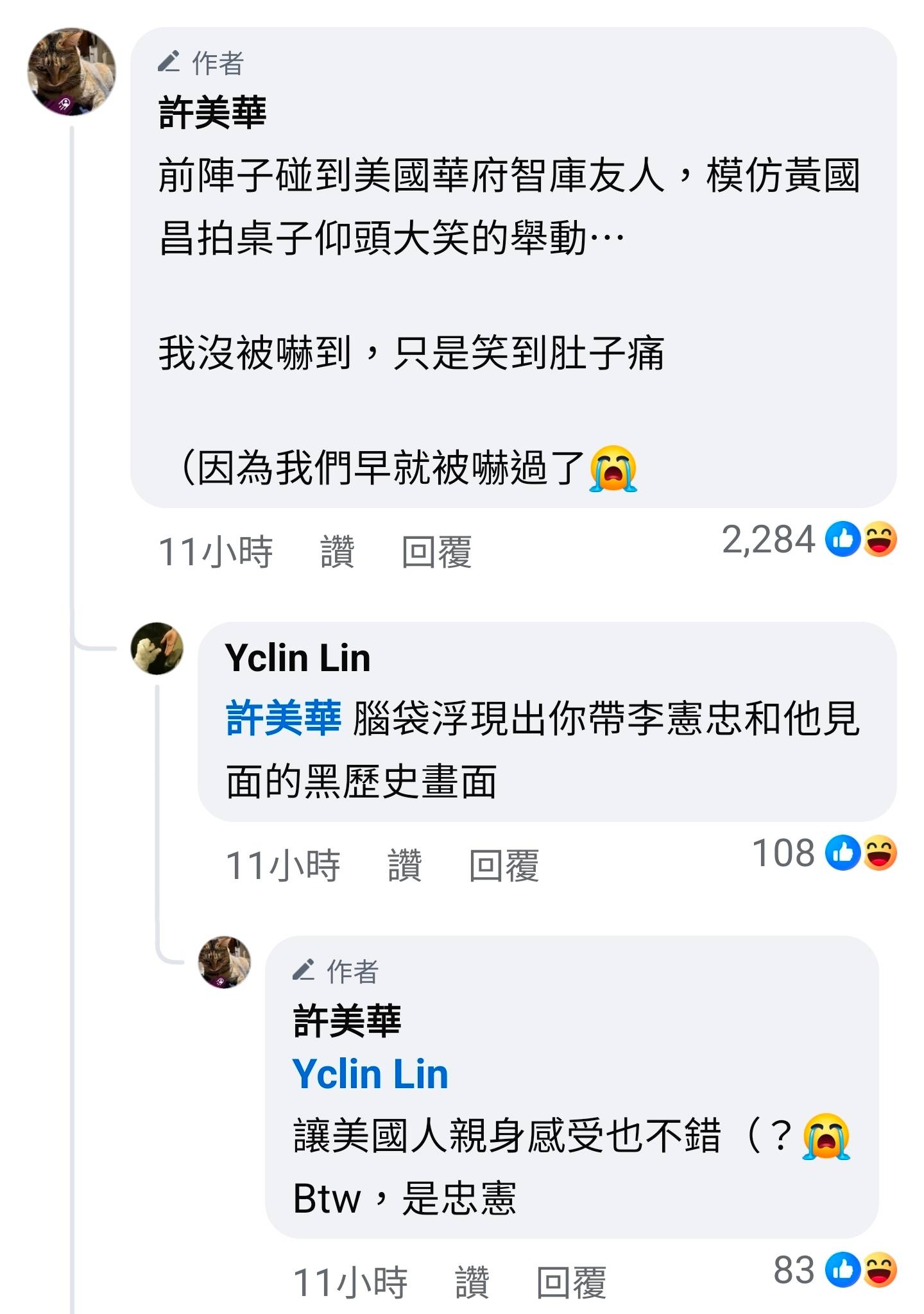This screenshot has width=924, height=1314.
Task: View reactions on the 2,284-reaction comment
Action: 809,540
